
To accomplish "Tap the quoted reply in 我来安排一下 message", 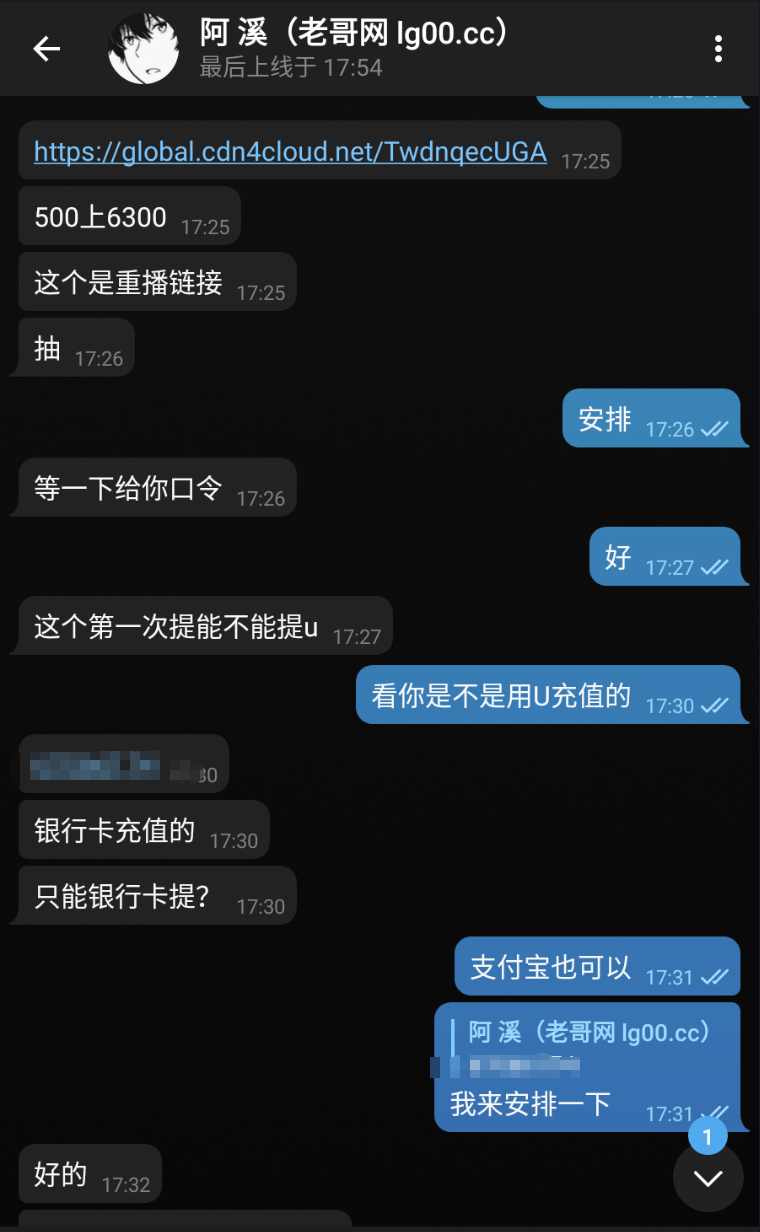I will tap(585, 1046).
